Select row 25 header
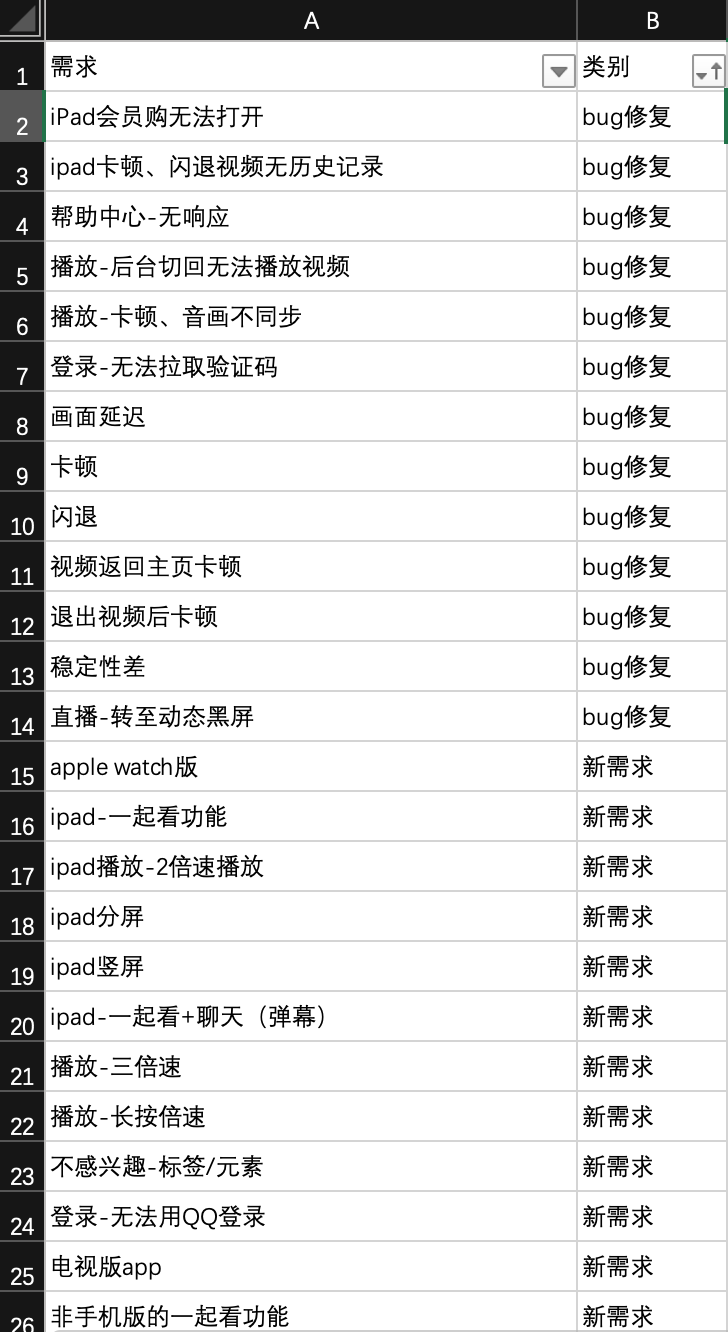 (22, 1266)
